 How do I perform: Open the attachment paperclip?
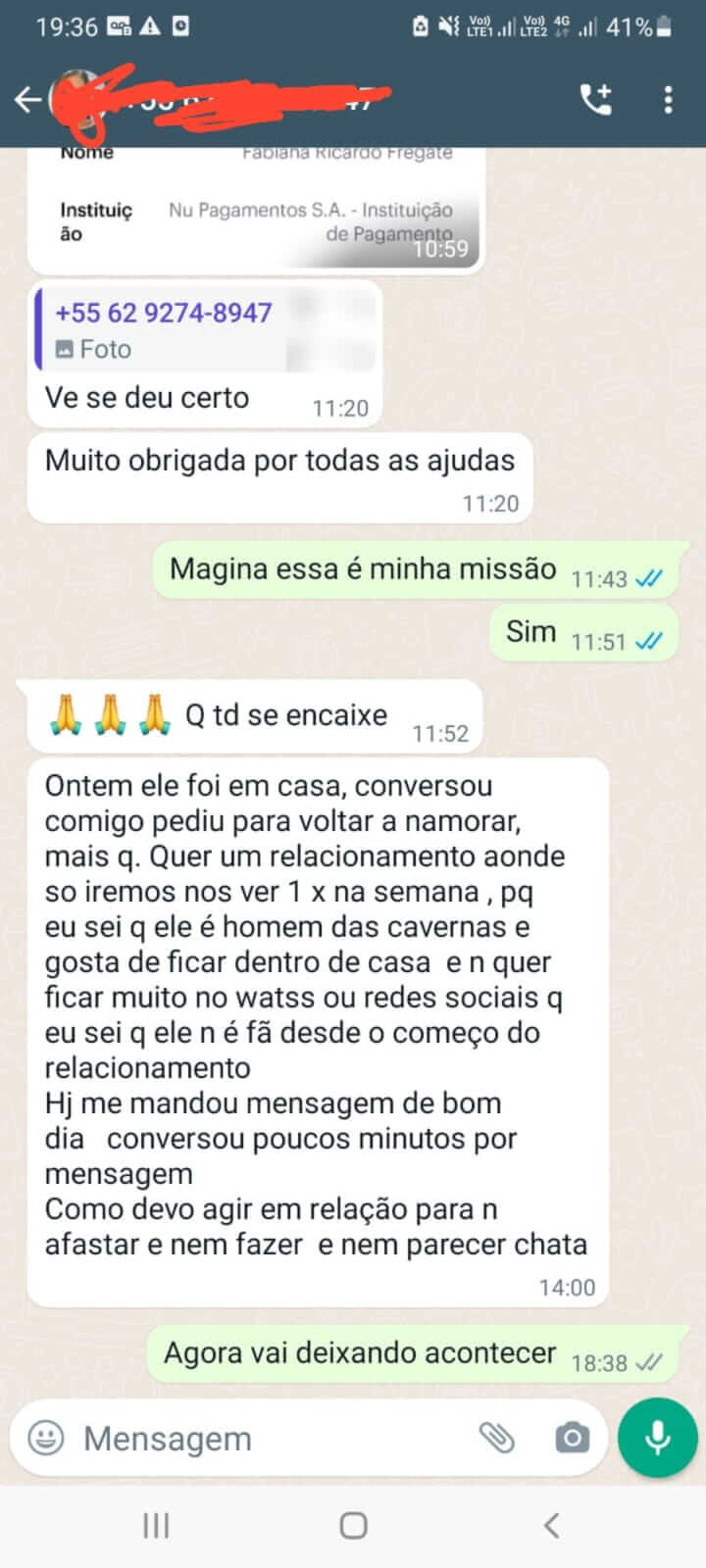pyautogui.click(x=497, y=1438)
